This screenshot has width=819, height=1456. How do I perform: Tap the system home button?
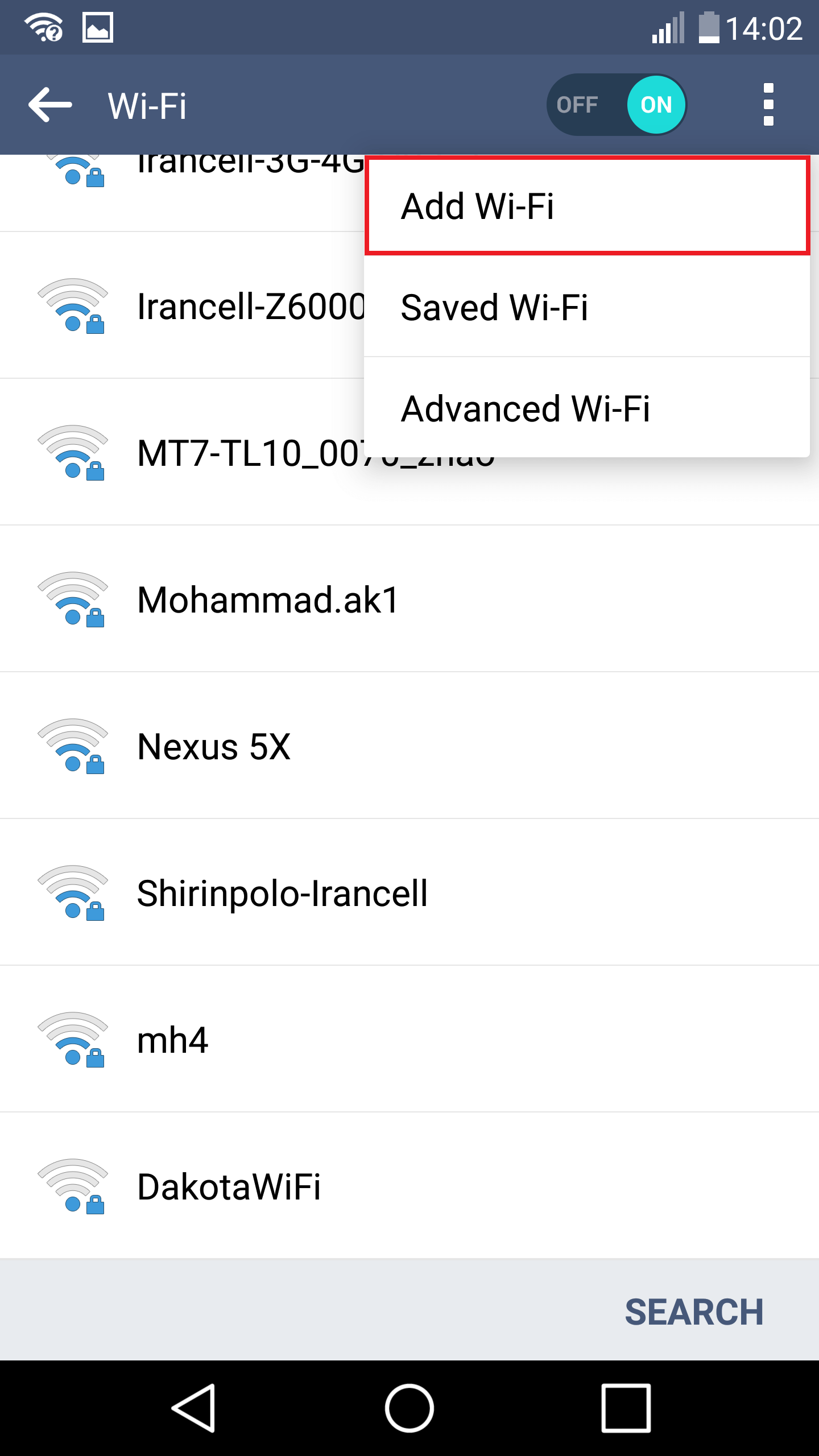tap(409, 1408)
